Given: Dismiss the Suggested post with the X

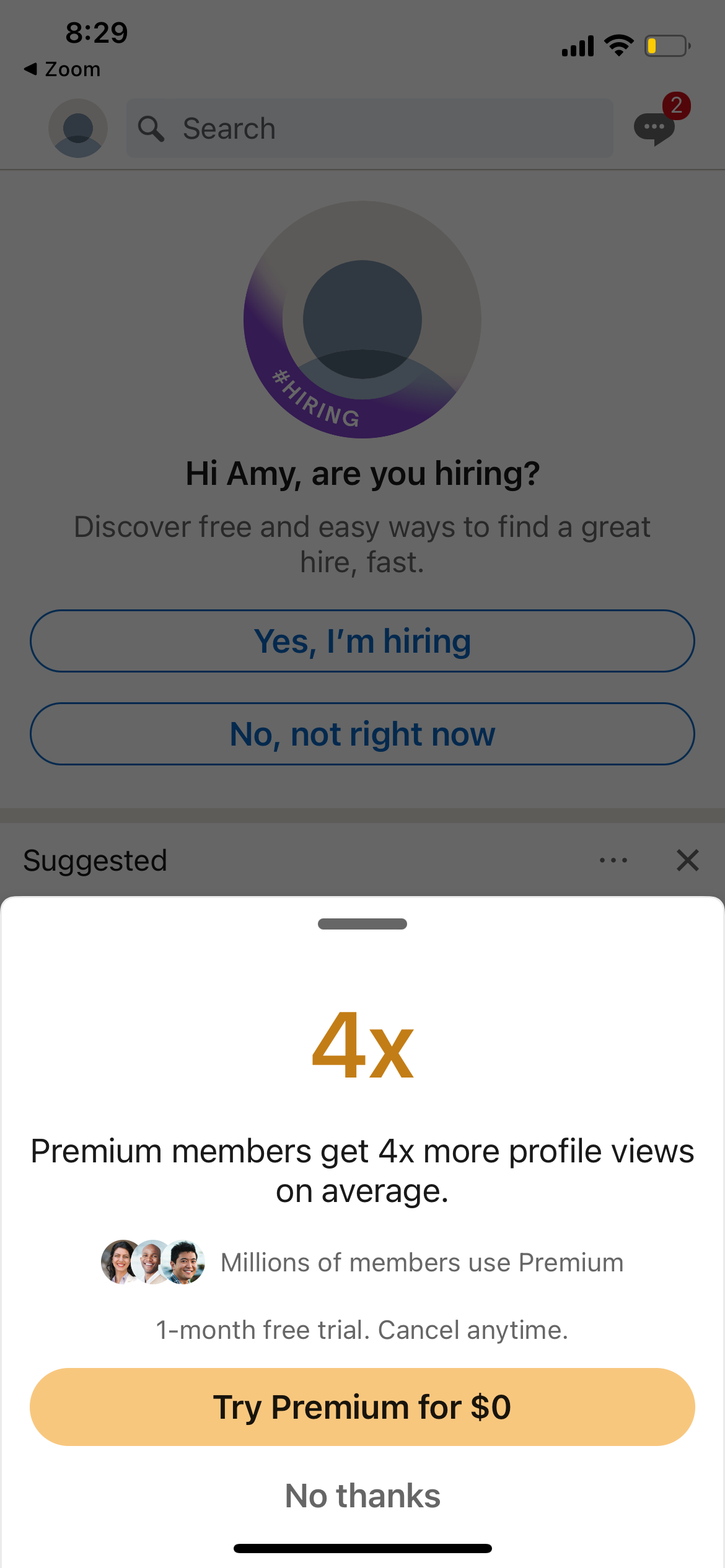Looking at the screenshot, I should [687, 860].
